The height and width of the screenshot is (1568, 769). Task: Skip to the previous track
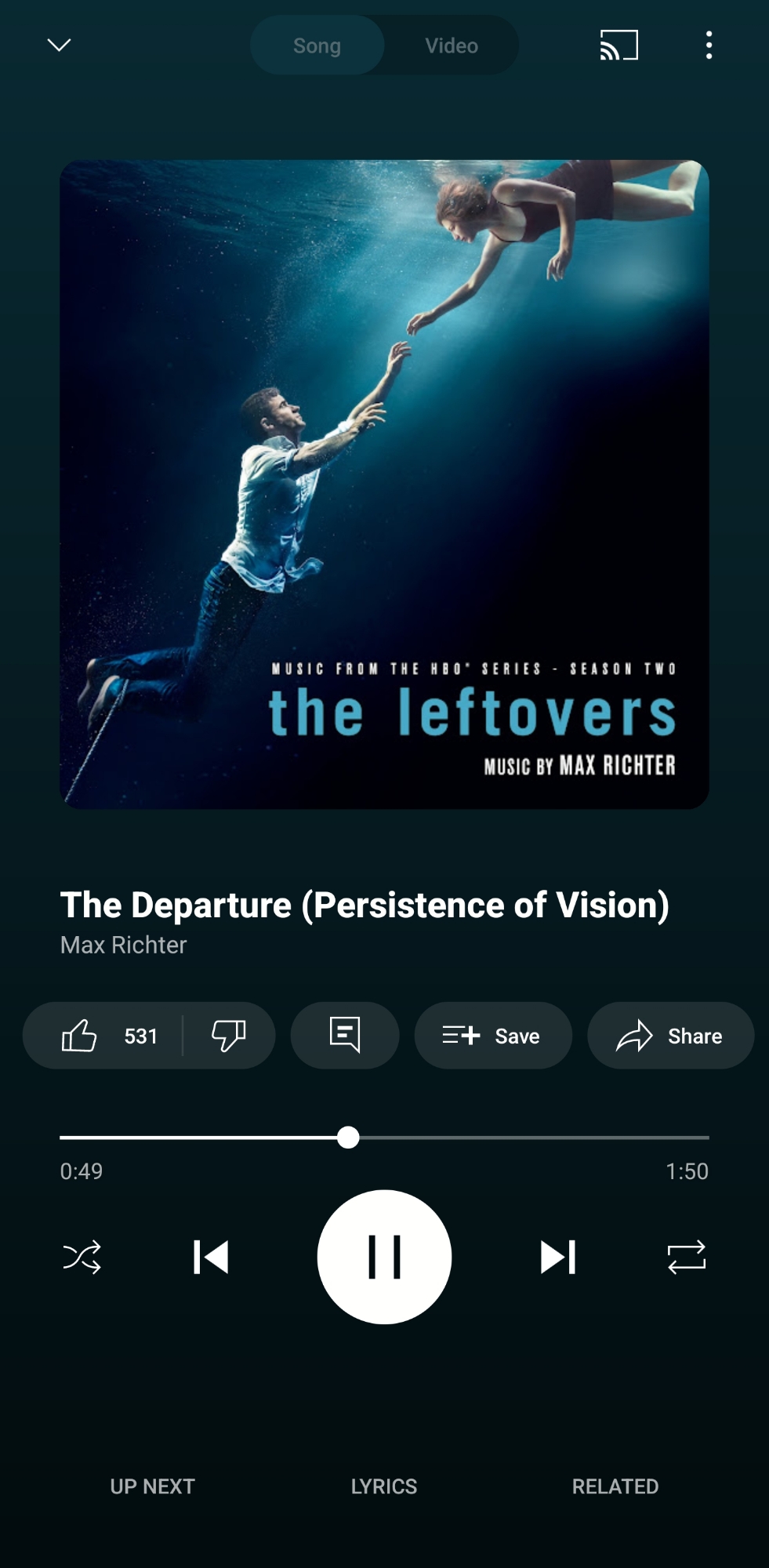coord(211,1257)
